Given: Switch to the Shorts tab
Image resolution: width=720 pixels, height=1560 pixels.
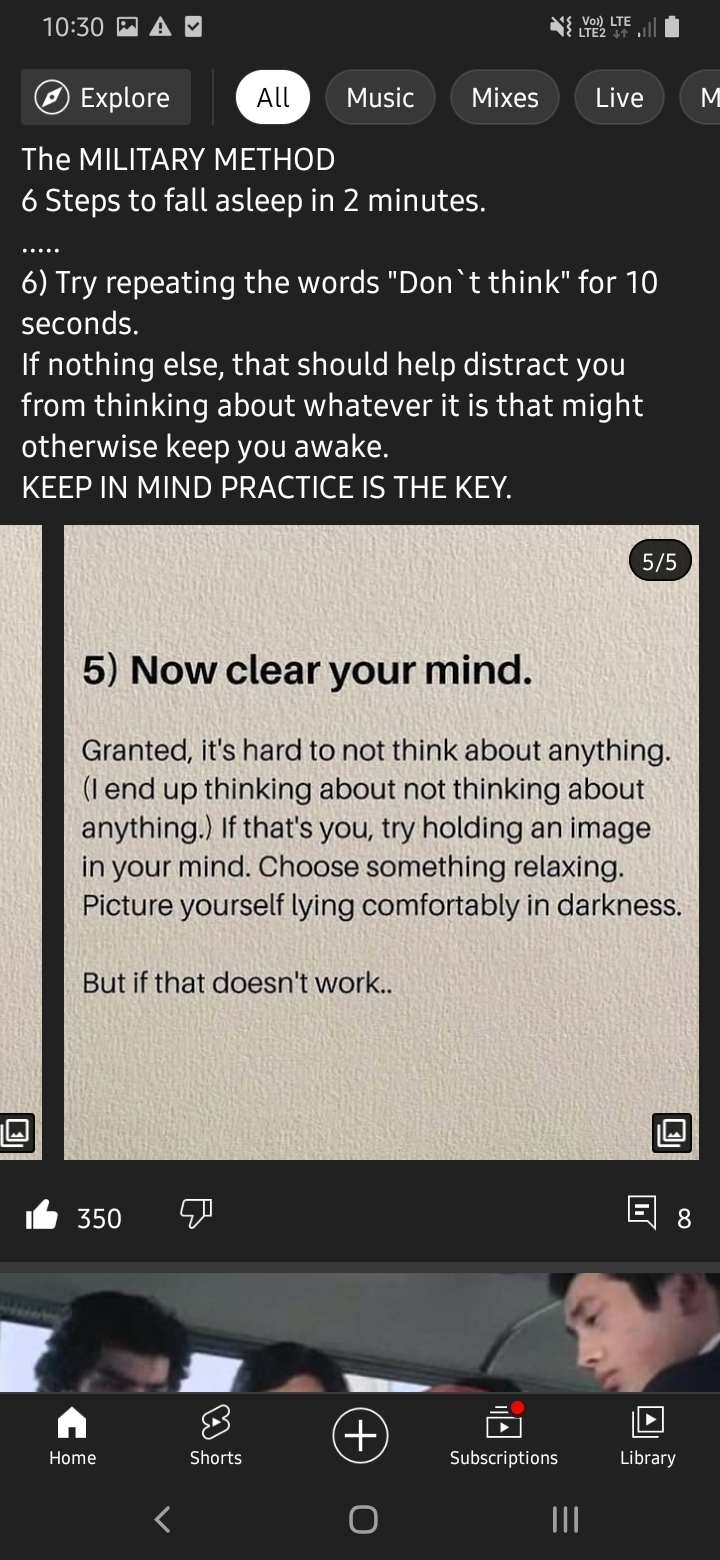Looking at the screenshot, I should tap(216, 1435).
